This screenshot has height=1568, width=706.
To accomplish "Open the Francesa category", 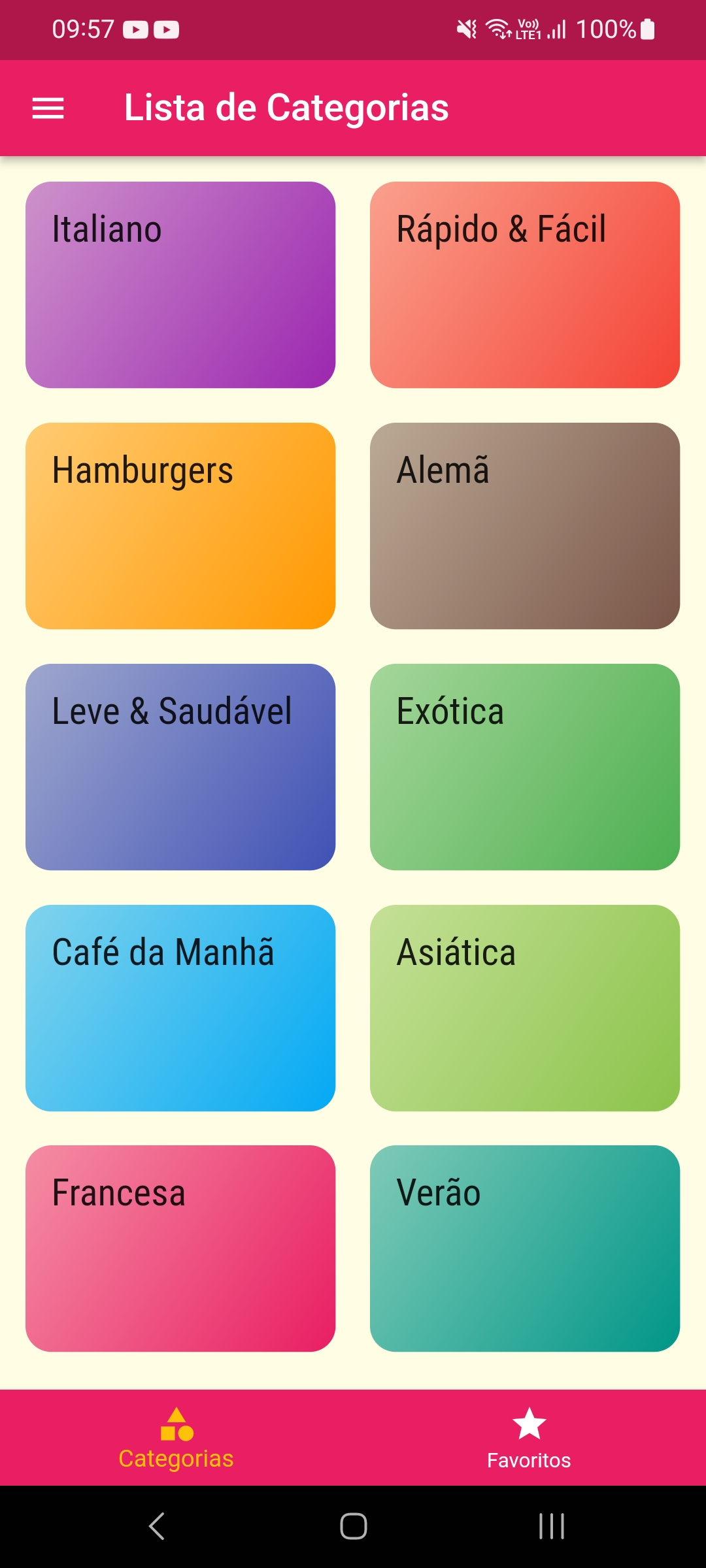I will pyautogui.click(x=180, y=1249).
